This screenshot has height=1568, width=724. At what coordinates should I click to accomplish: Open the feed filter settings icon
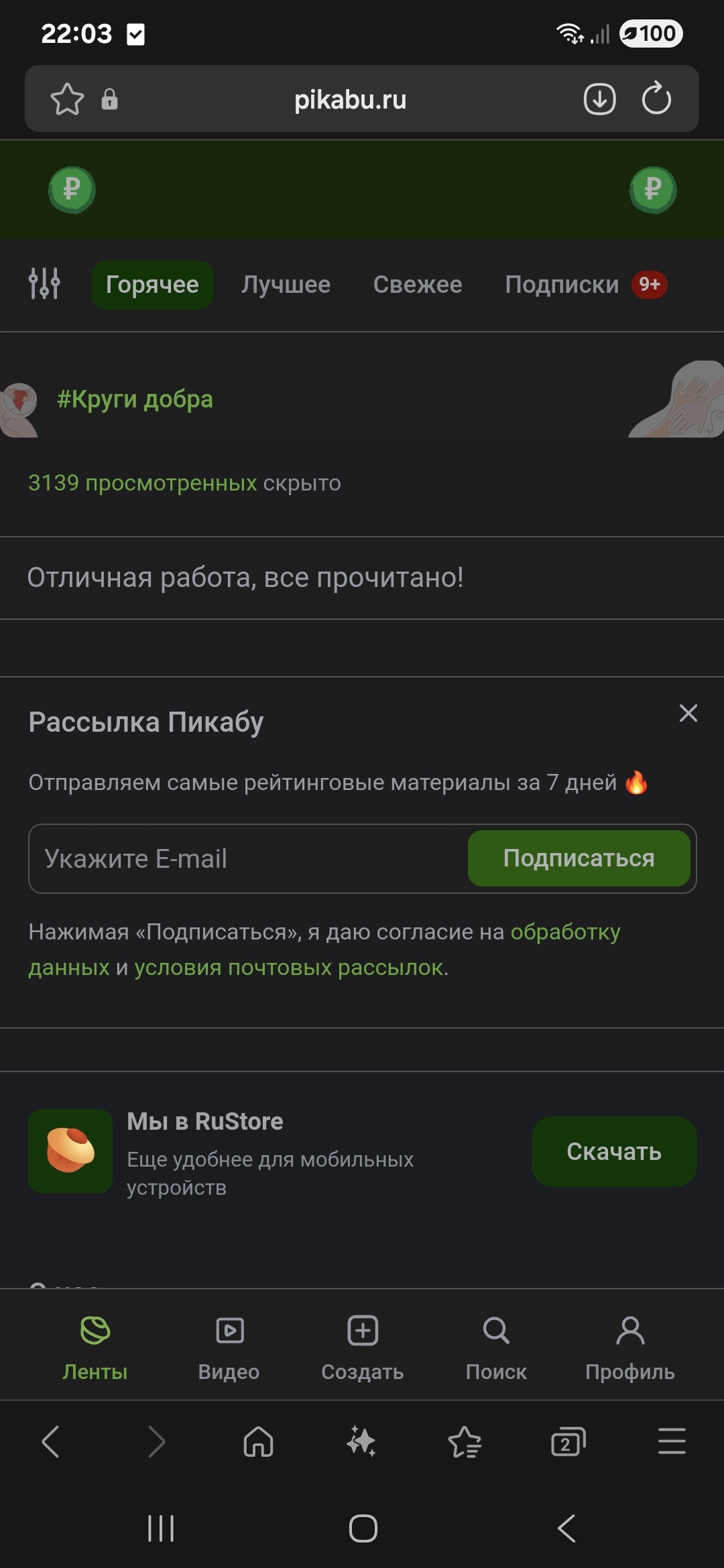(44, 283)
